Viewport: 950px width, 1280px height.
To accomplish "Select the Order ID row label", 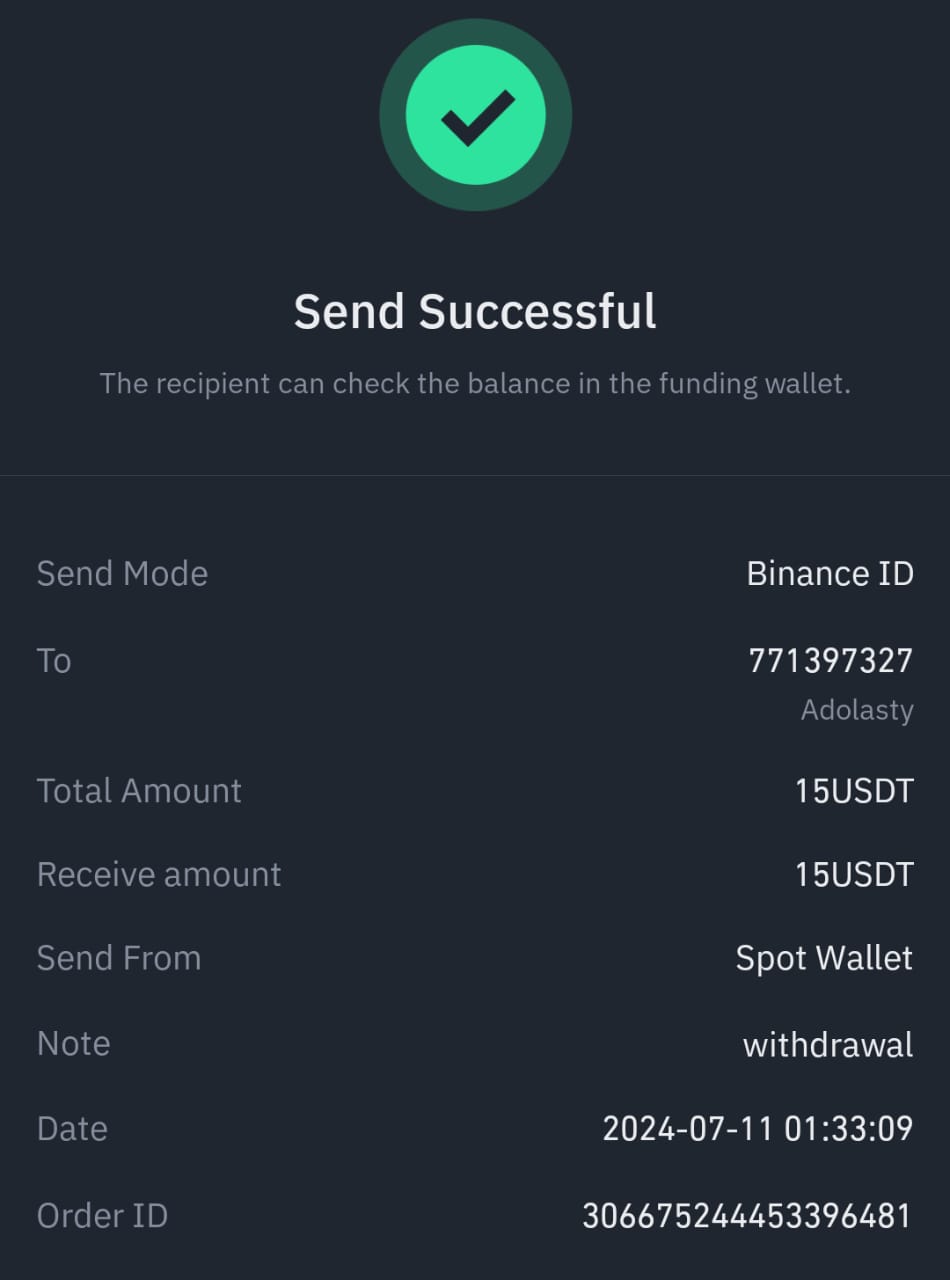I will point(102,1215).
